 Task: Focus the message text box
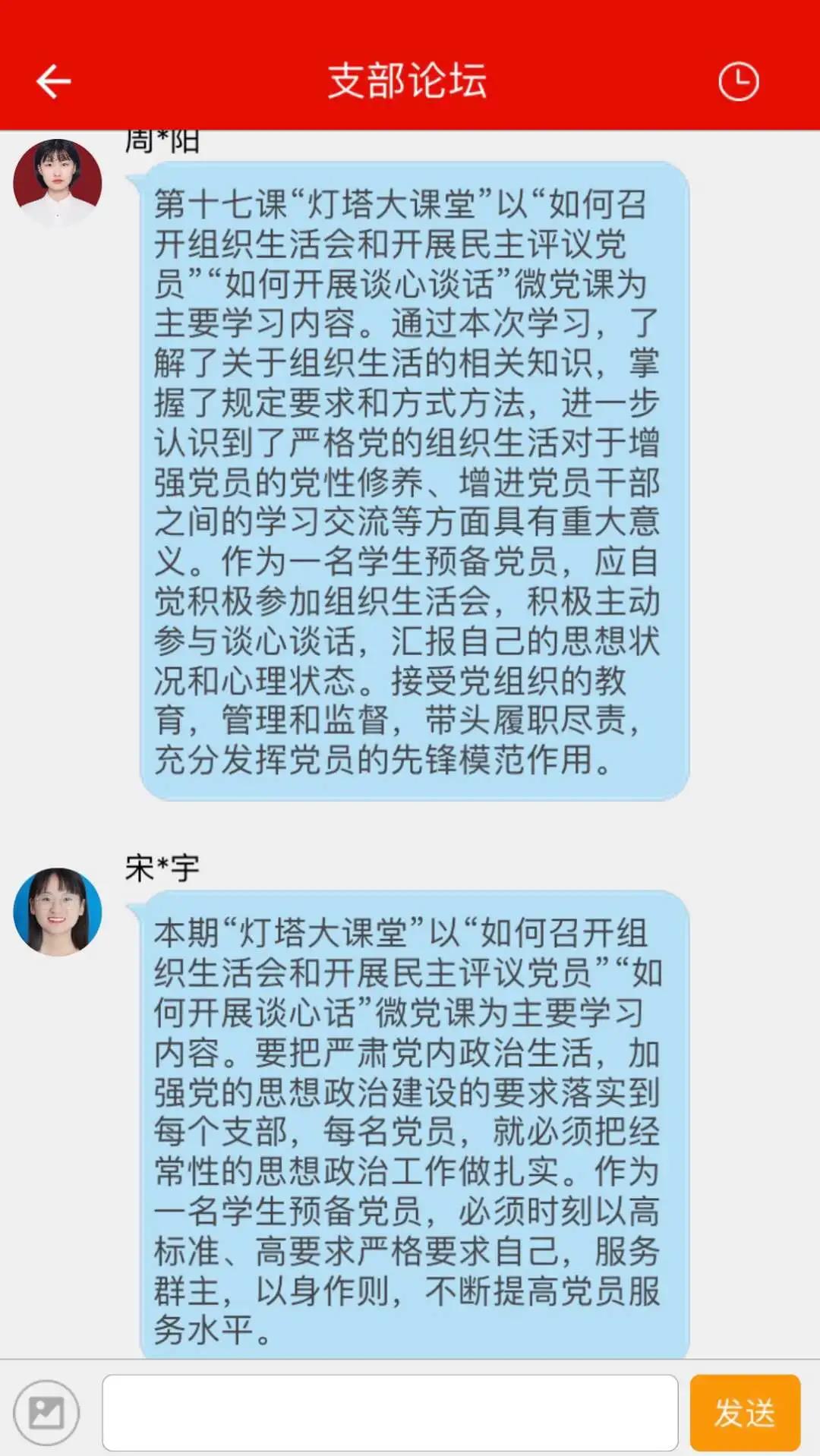tap(389, 1413)
